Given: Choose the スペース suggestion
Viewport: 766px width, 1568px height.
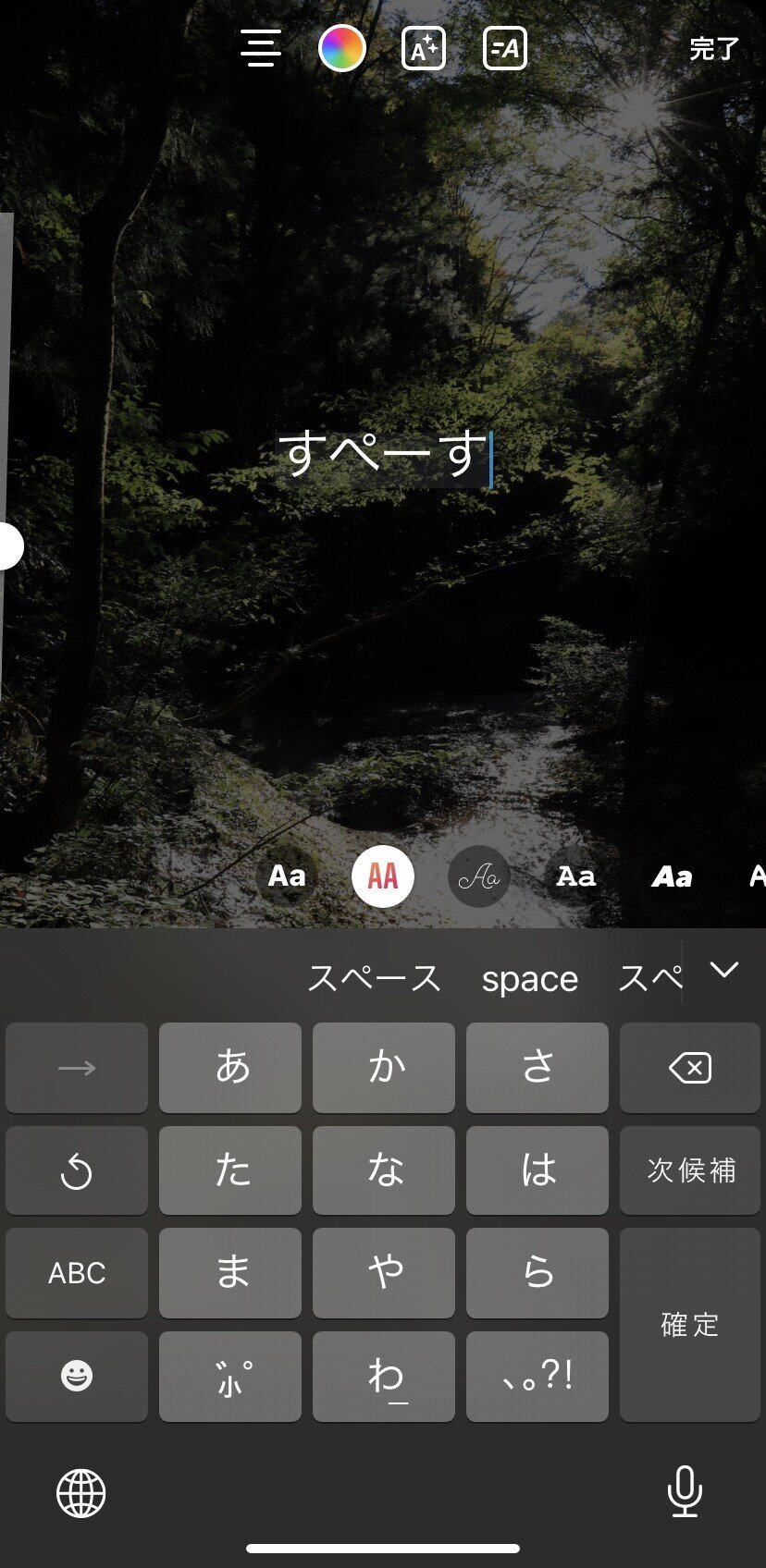Looking at the screenshot, I should (374, 977).
